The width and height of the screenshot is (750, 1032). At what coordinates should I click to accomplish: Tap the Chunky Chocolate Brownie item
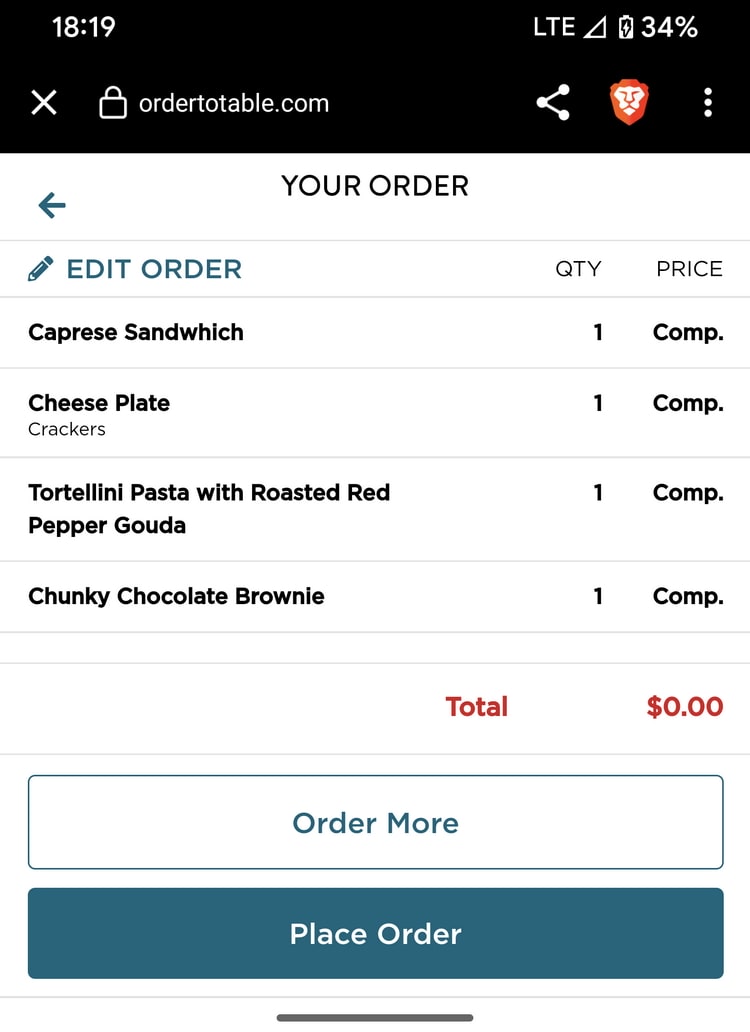[176, 596]
